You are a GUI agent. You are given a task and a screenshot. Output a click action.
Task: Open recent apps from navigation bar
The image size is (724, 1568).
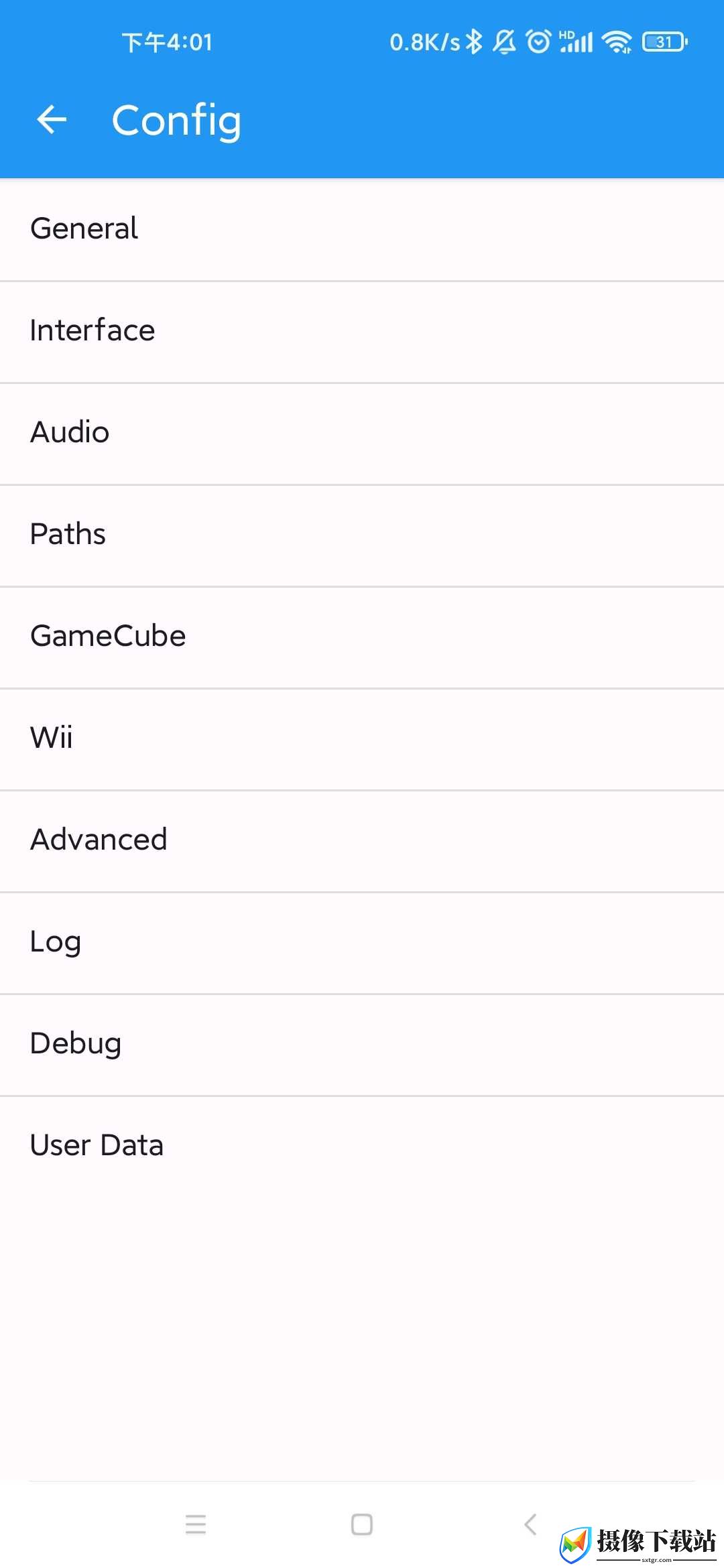click(196, 1524)
